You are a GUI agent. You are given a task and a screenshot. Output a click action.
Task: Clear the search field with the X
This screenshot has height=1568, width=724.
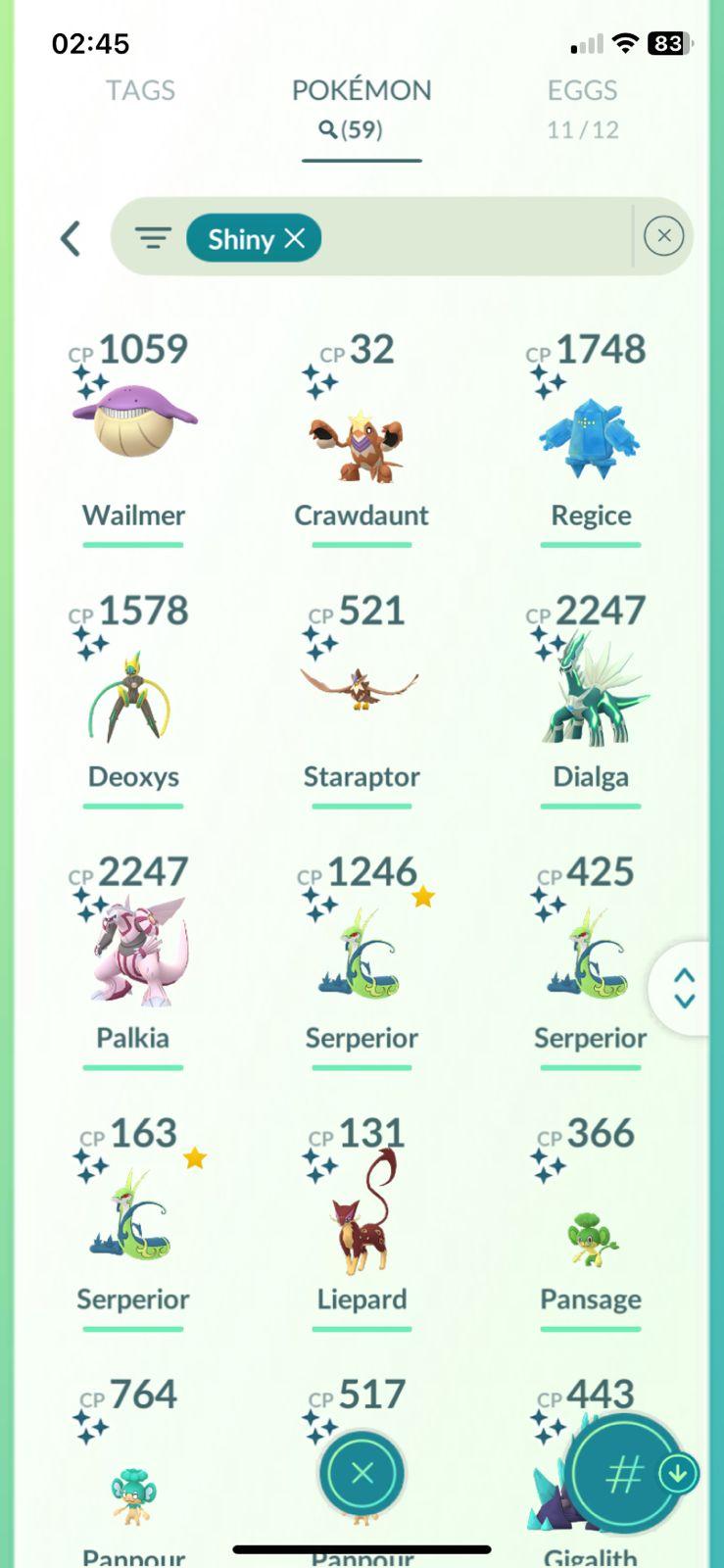[663, 236]
